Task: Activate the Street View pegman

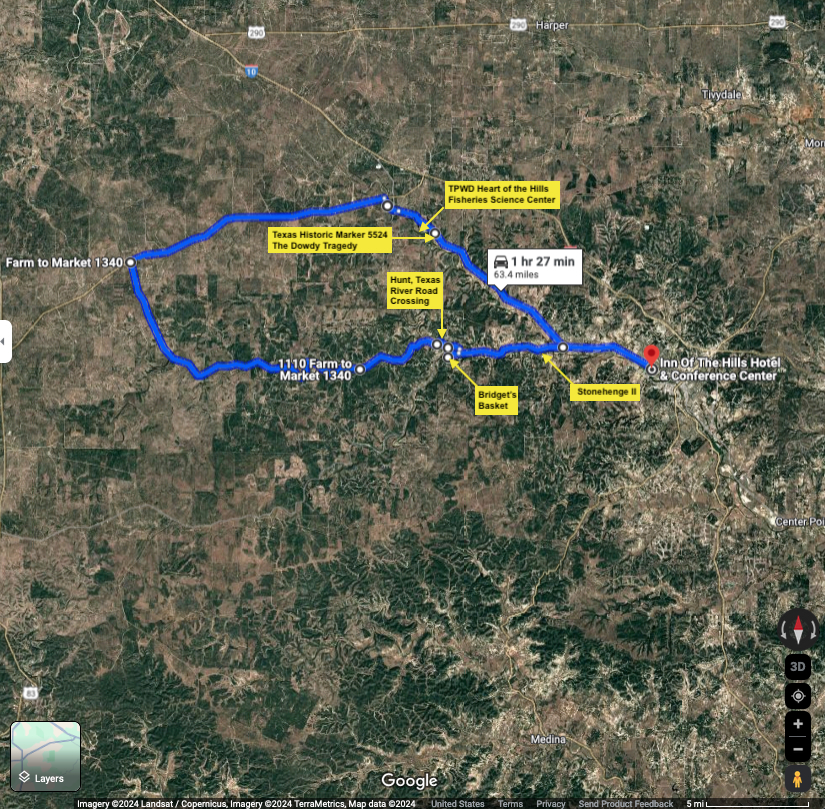Action: click(798, 779)
